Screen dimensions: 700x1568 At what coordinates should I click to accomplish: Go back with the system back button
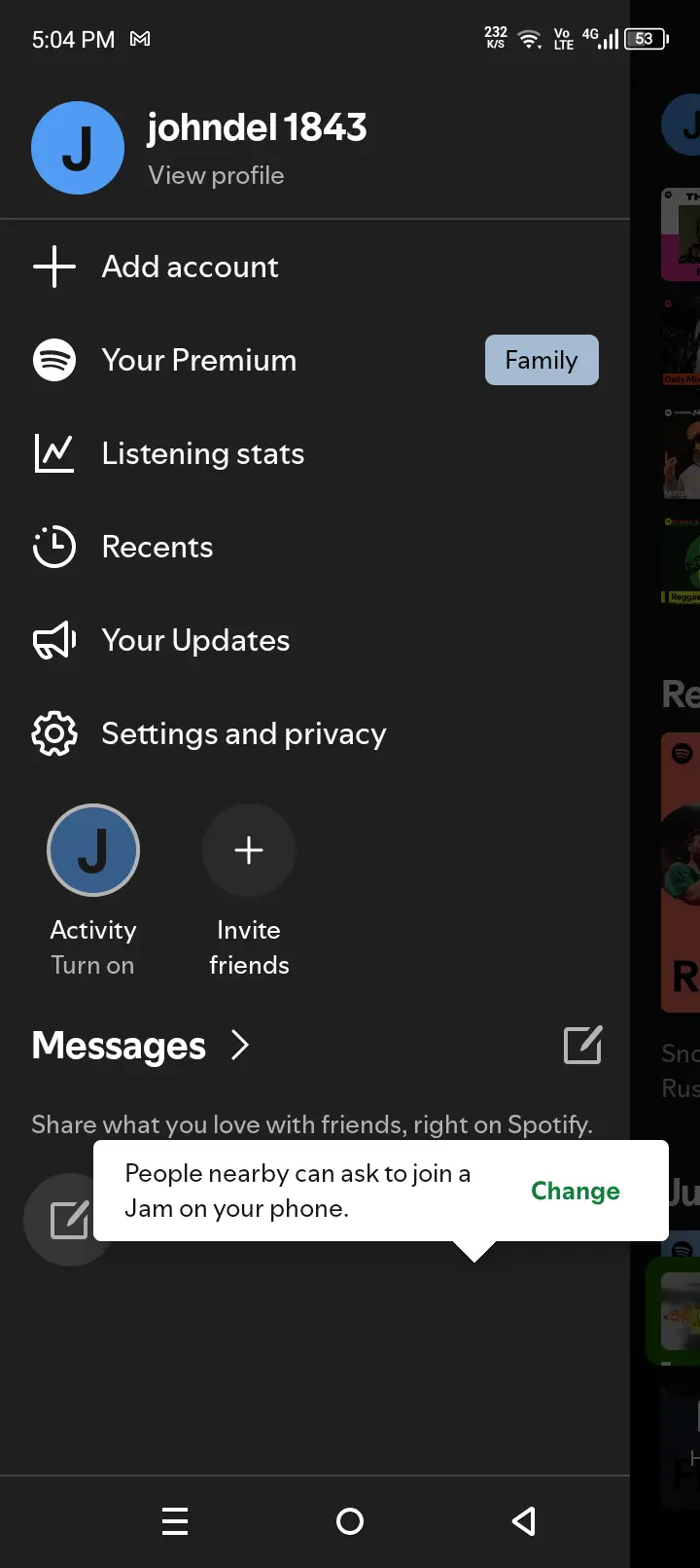[524, 1520]
